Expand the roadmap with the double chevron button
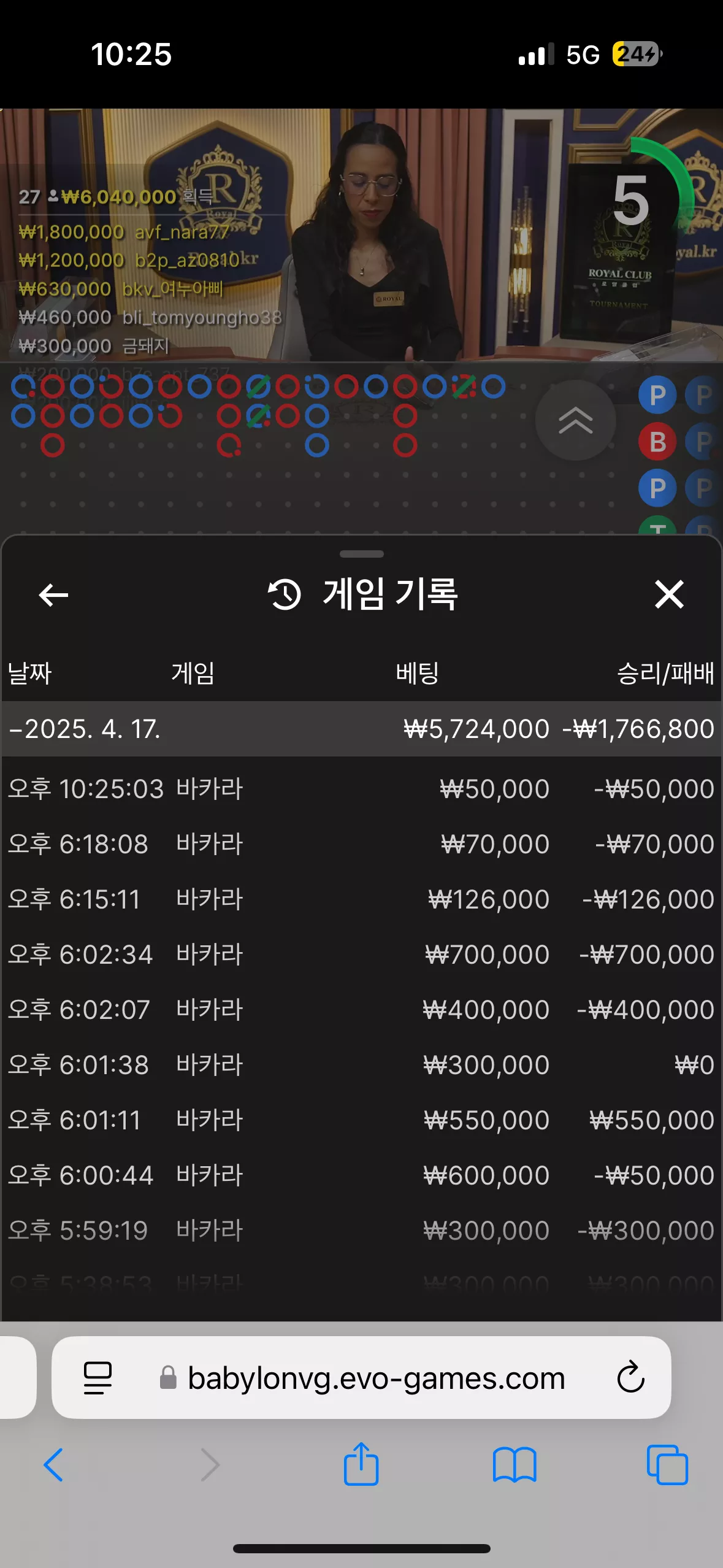This screenshot has height=1568, width=723. 575,420
